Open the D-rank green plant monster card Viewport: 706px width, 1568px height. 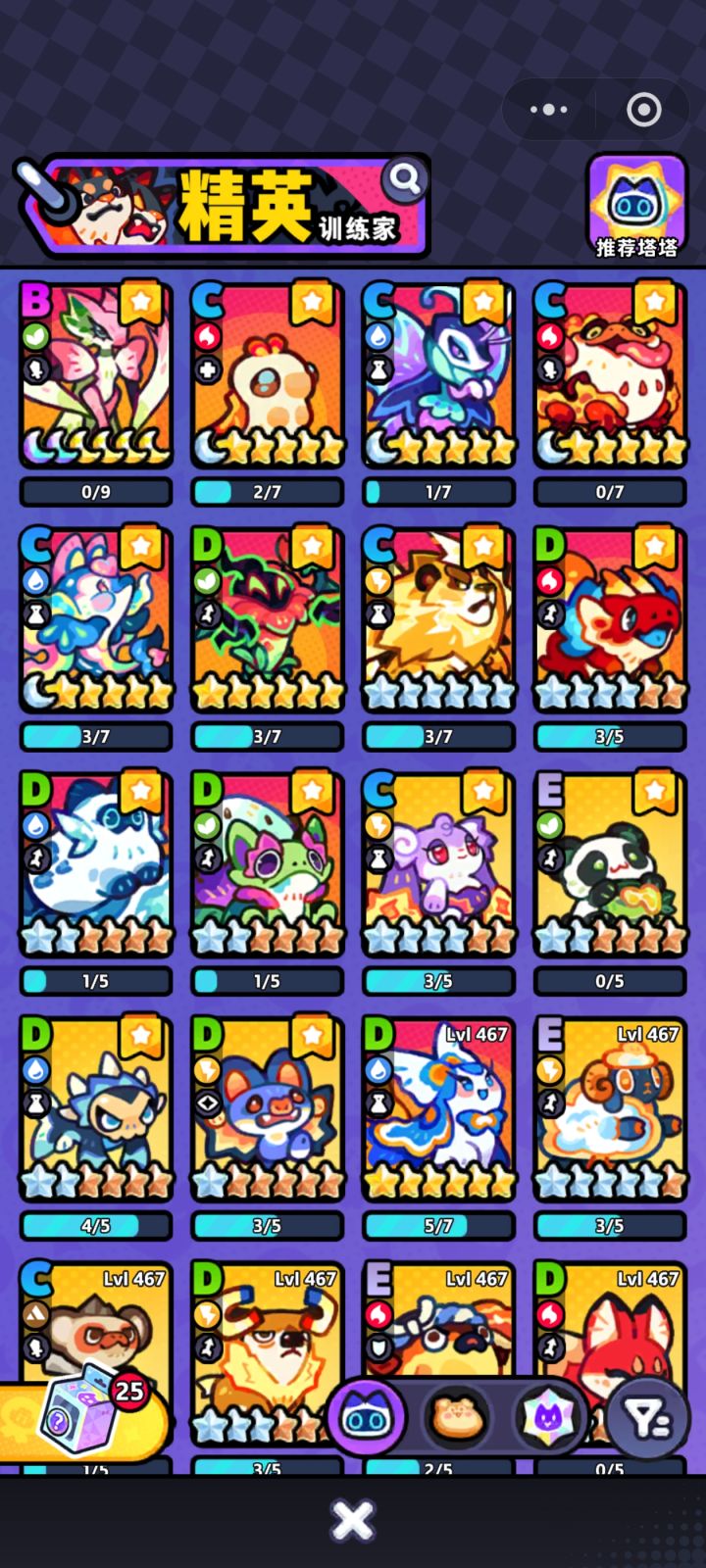click(x=267, y=620)
